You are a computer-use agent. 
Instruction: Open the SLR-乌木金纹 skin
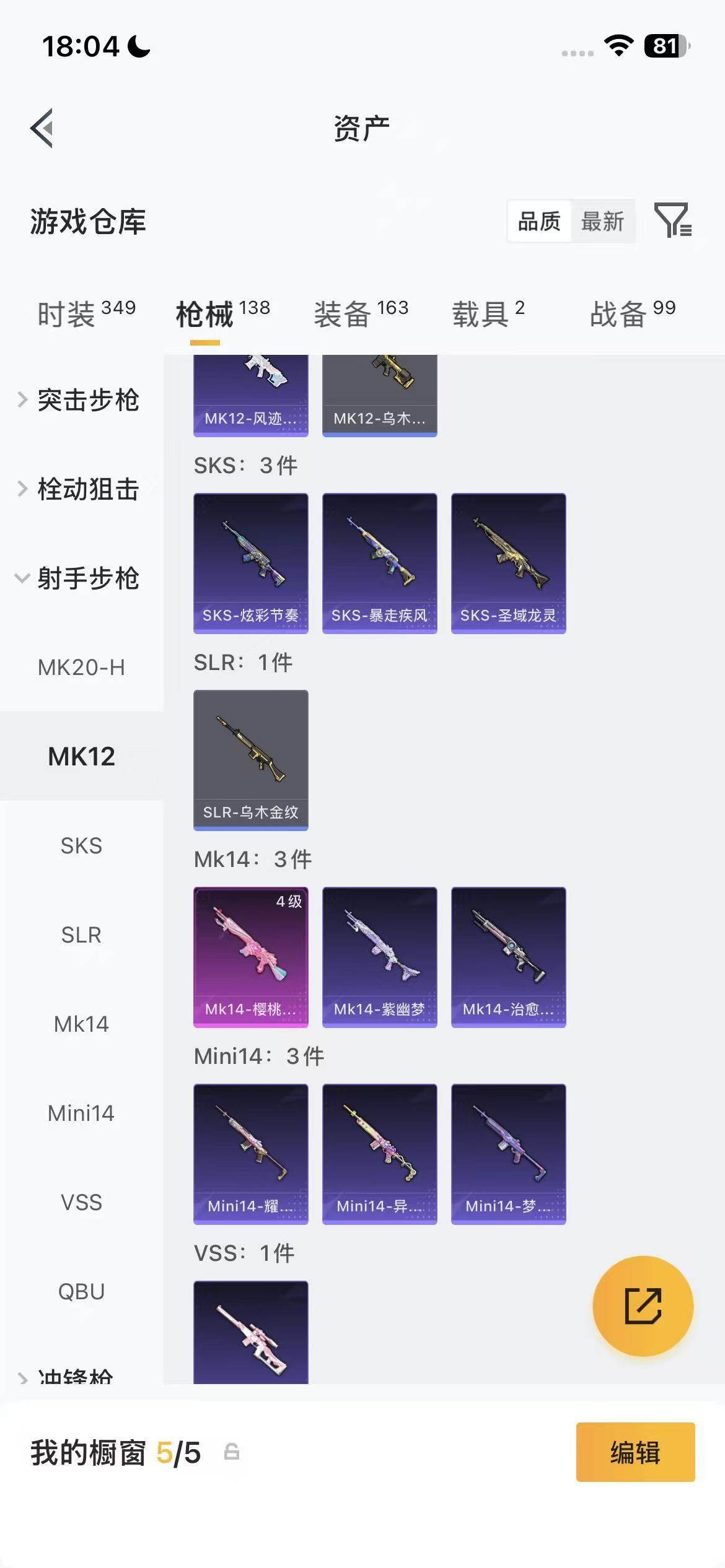pyautogui.click(x=251, y=760)
